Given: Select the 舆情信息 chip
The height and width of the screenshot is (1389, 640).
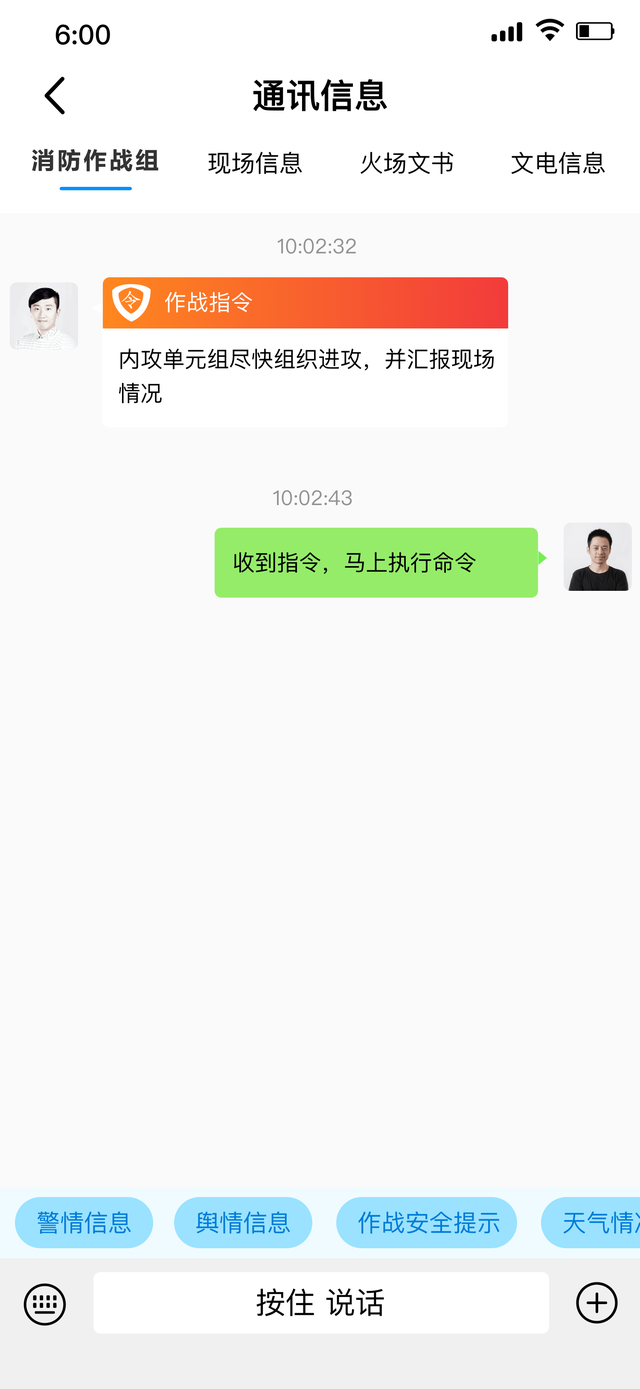Looking at the screenshot, I should [243, 1222].
